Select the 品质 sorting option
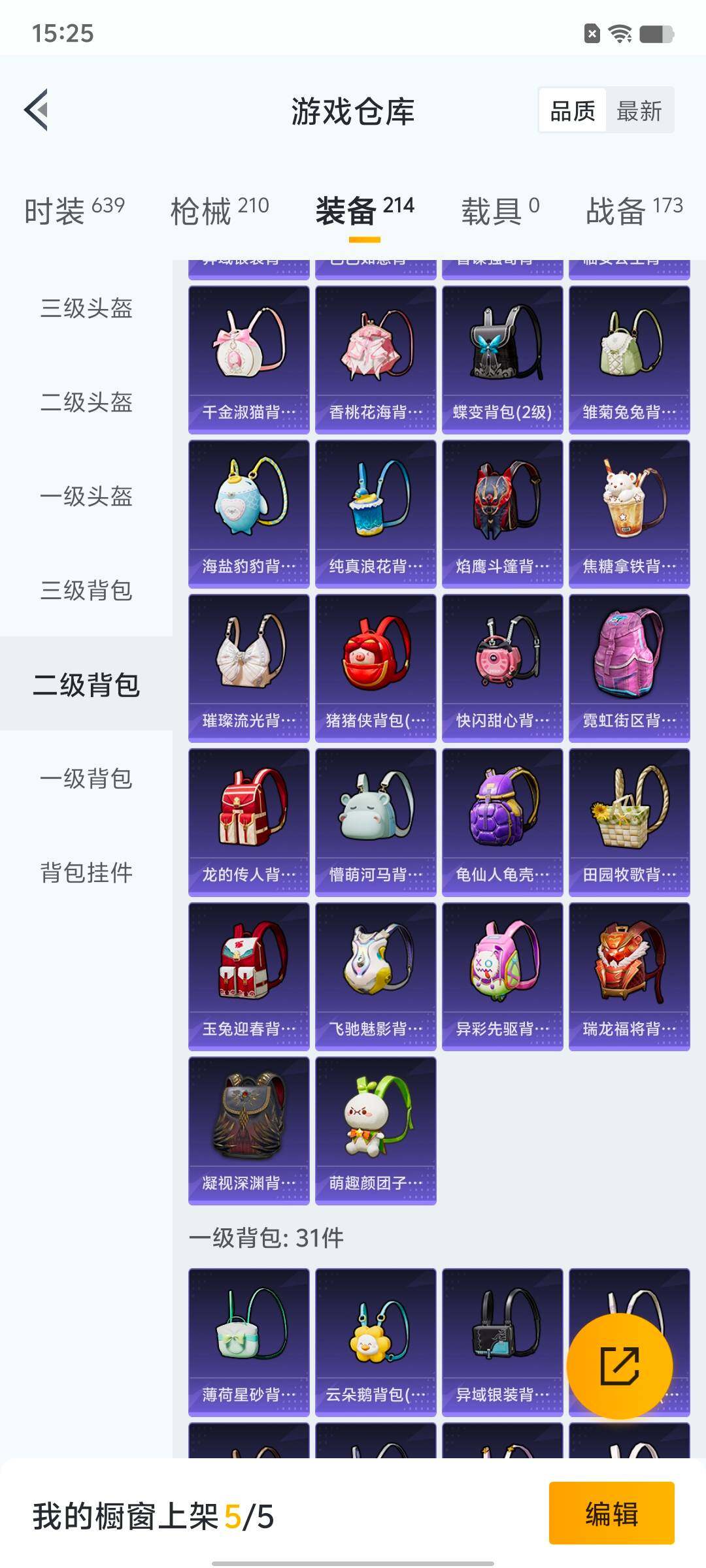 (573, 110)
